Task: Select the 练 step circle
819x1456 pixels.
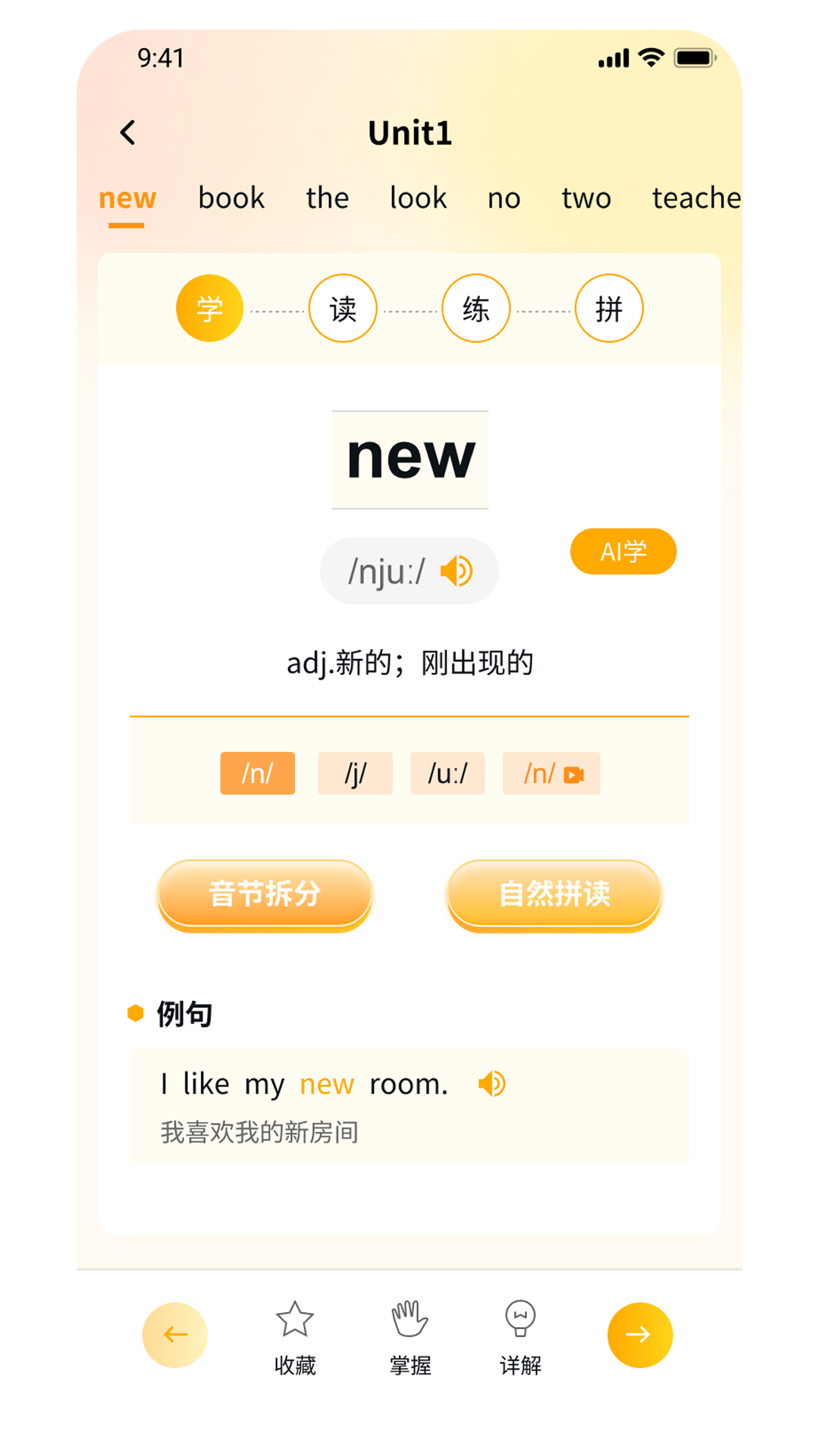Action: pyautogui.click(x=475, y=308)
